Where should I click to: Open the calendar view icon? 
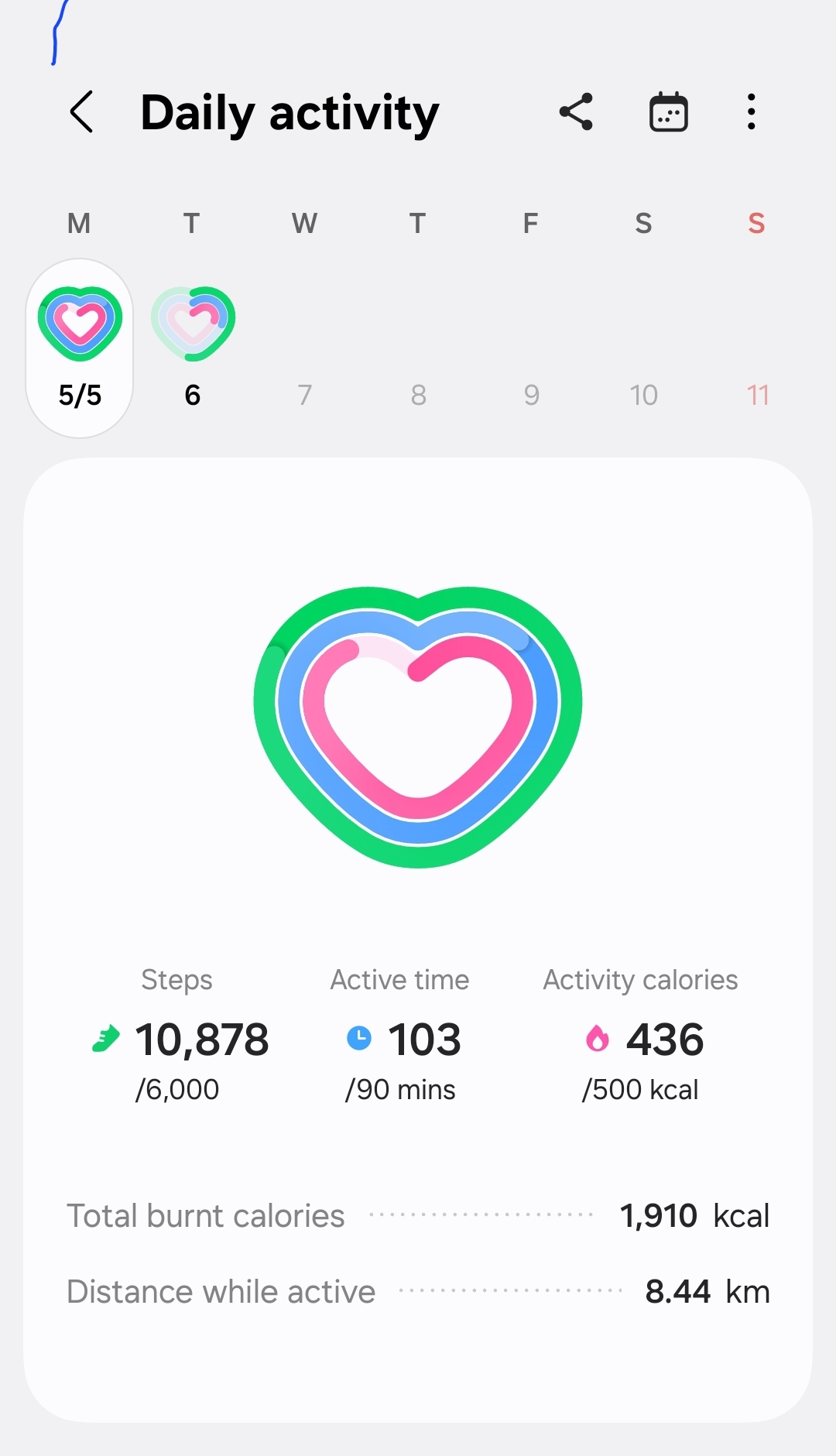click(x=668, y=112)
